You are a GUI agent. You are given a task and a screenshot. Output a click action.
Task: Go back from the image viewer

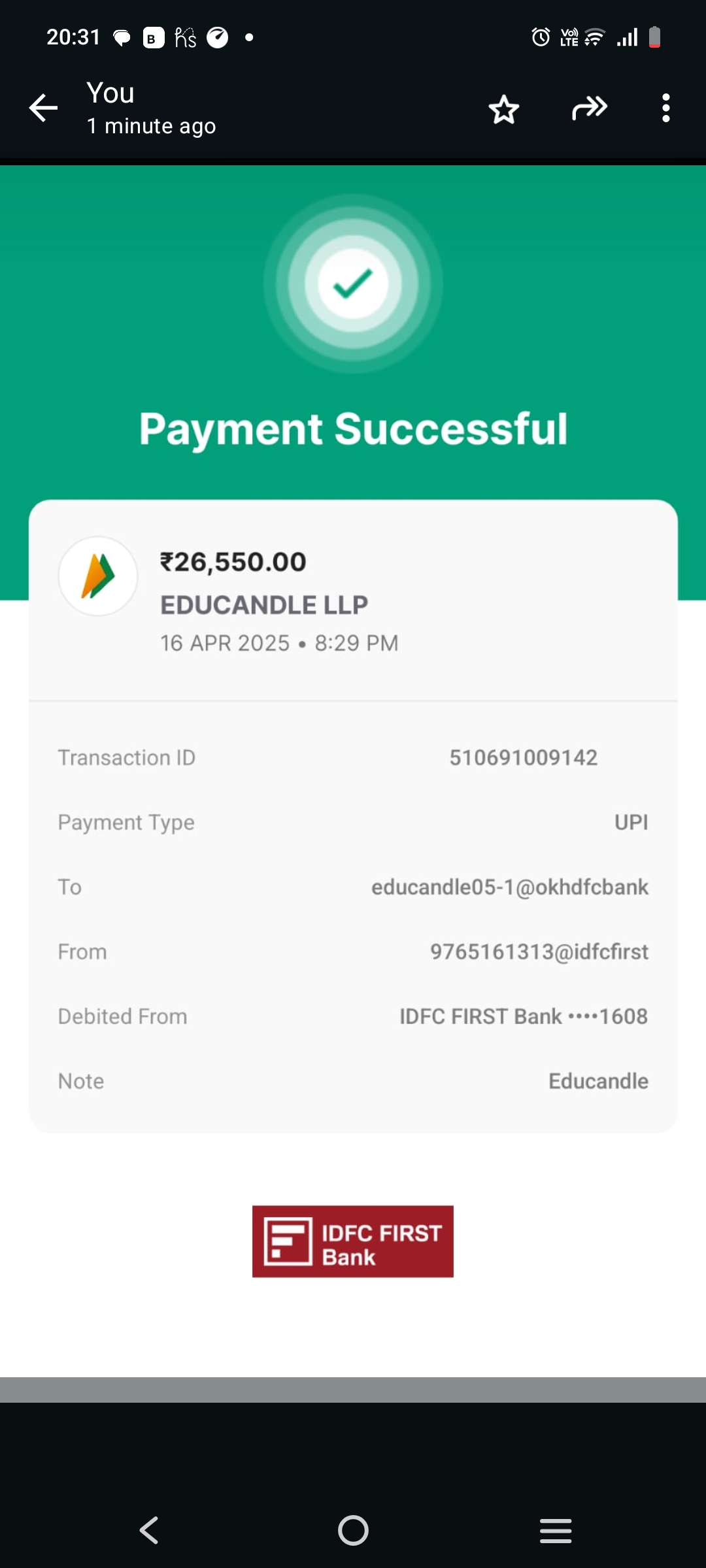point(44,108)
